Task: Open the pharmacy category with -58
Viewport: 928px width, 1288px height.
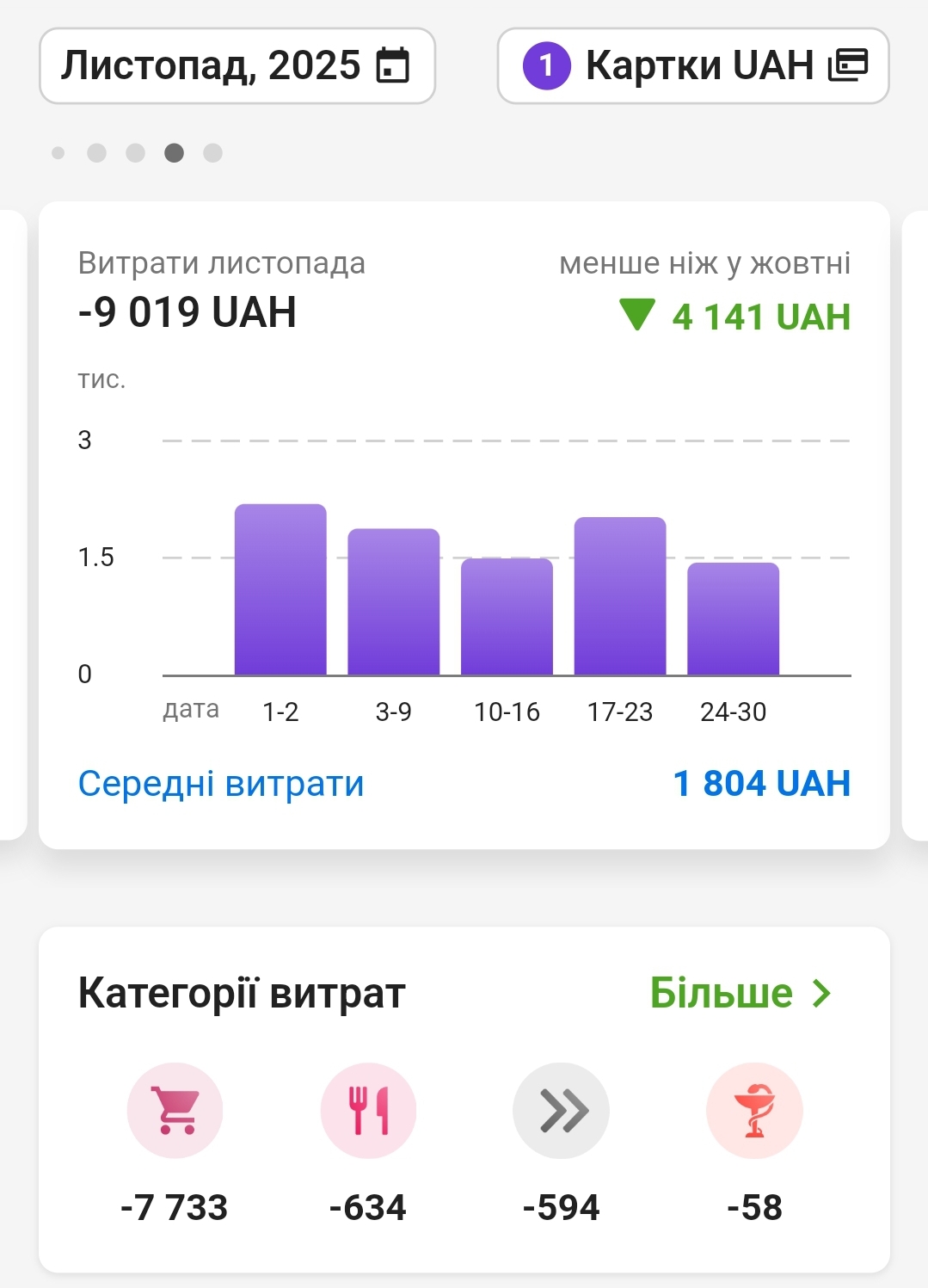Action: point(754,1111)
